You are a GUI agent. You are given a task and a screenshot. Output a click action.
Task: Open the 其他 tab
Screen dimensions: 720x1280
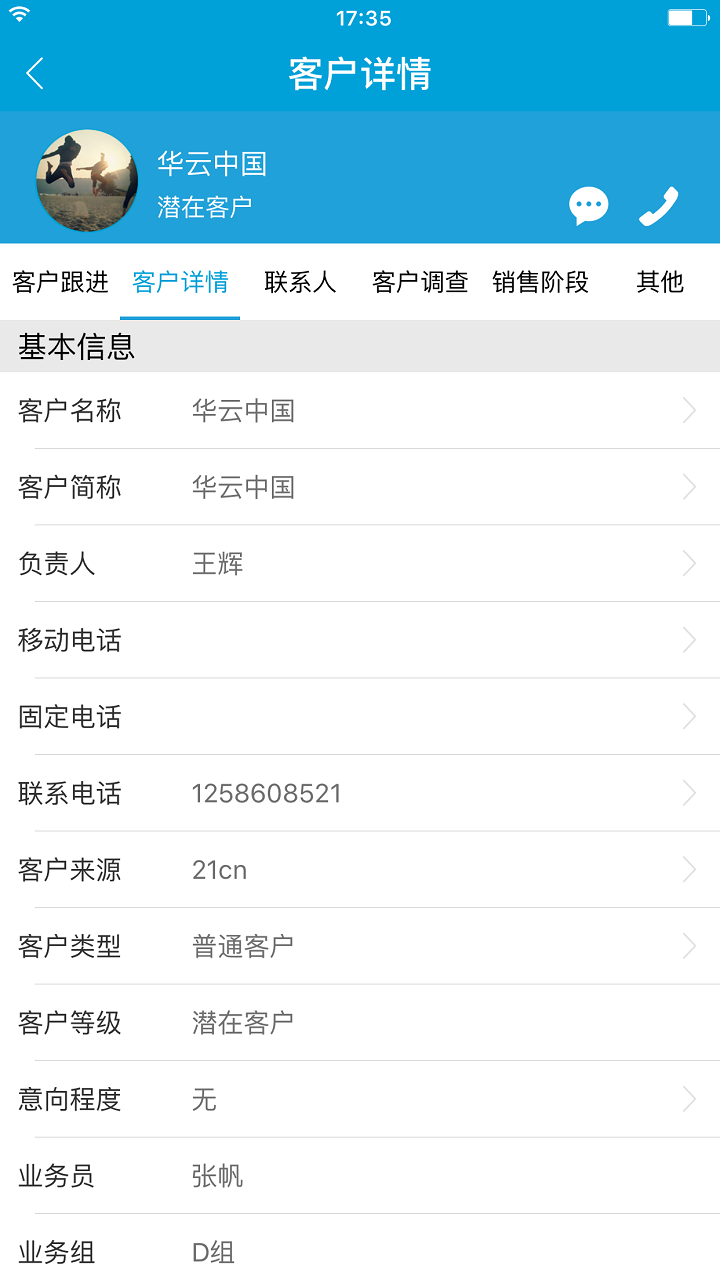(658, 283)
